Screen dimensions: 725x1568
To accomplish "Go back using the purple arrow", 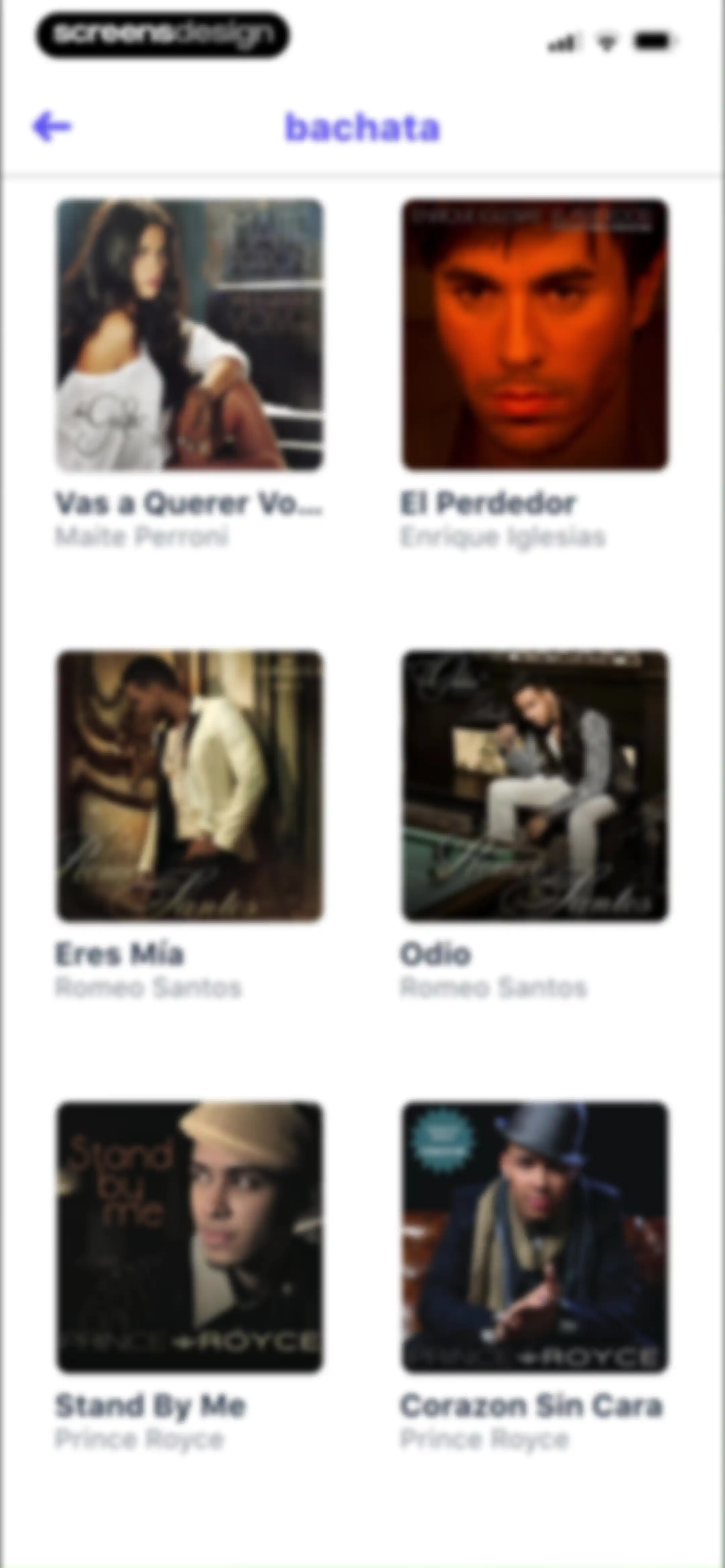I will pos(52,127).
